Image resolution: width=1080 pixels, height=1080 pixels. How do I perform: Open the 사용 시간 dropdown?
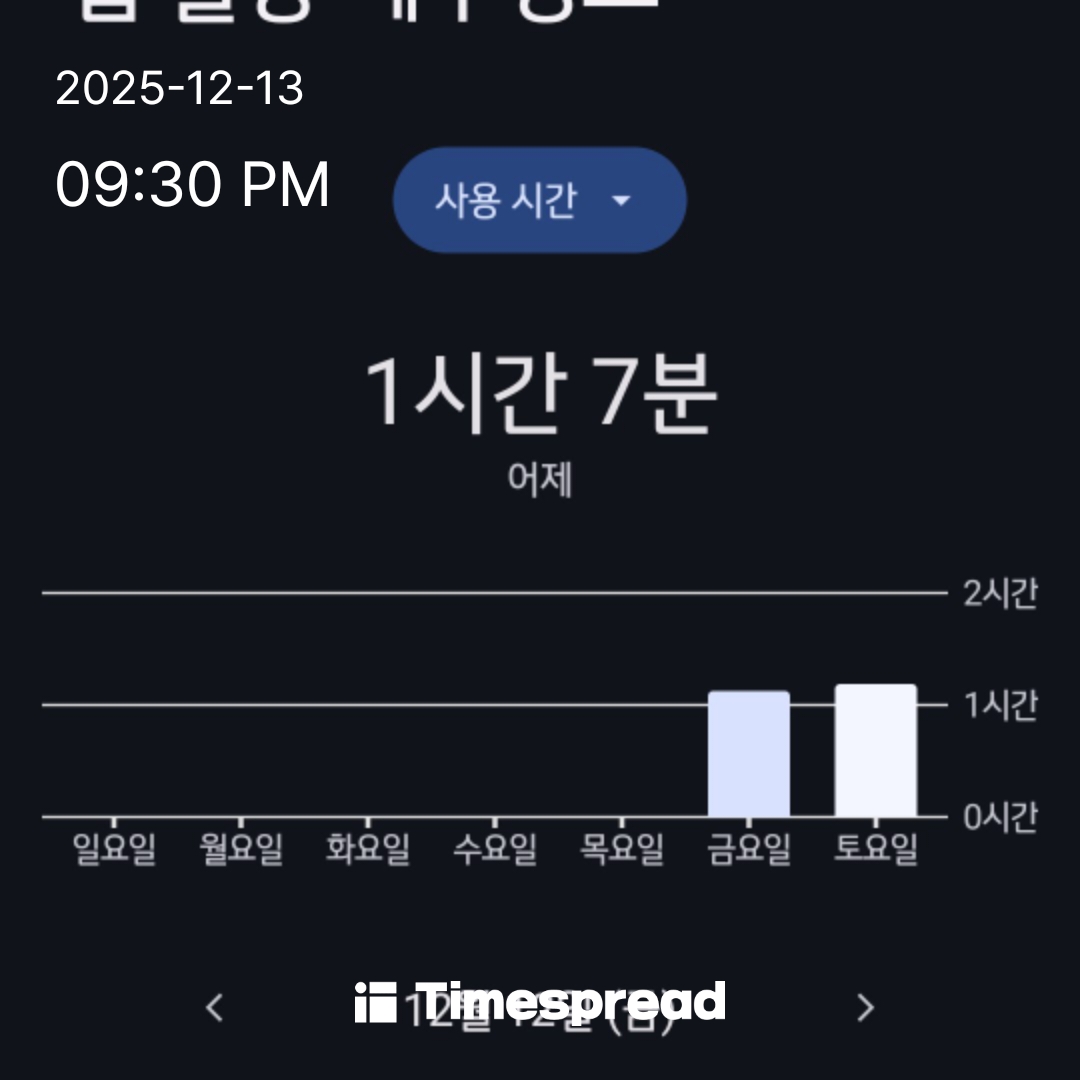pyautogui.click(x=539, y=200)
